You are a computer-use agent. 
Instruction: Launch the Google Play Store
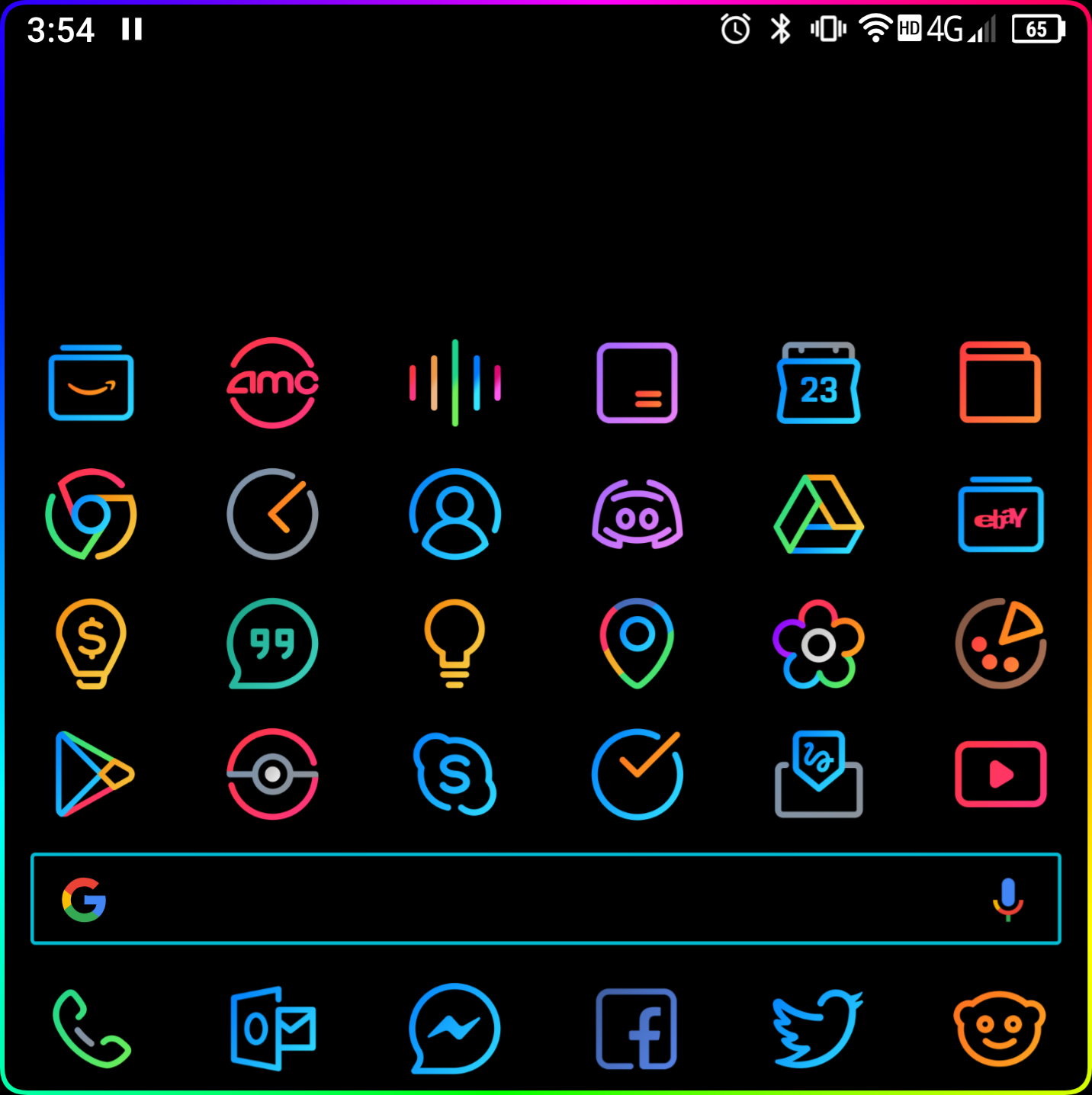coord(91,774)
